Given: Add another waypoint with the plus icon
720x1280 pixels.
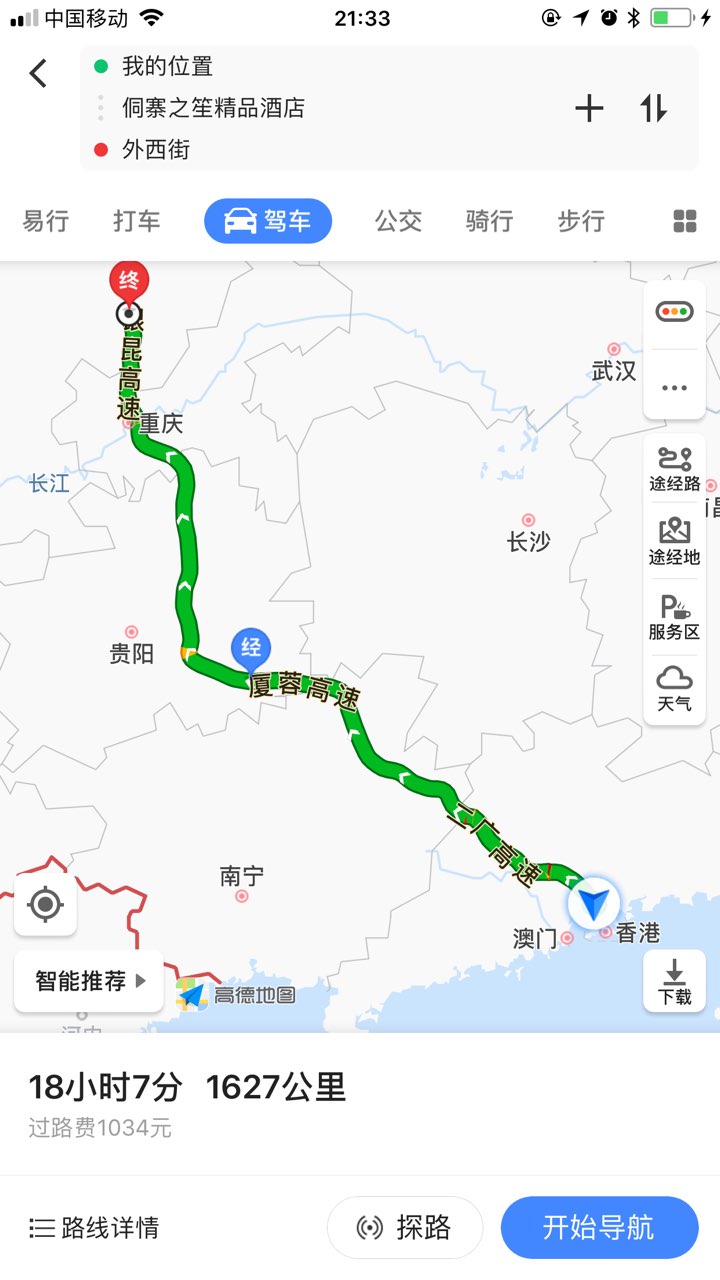Looking at the screenshot, I should 589,108.
